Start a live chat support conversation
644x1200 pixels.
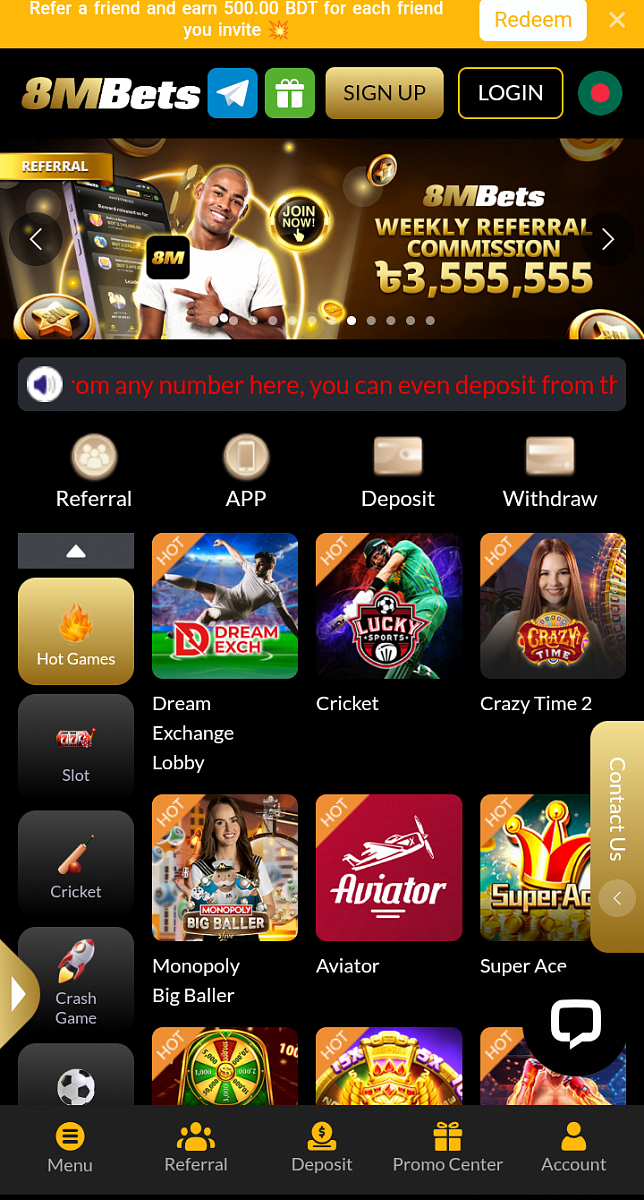(x=576, y=1022)
